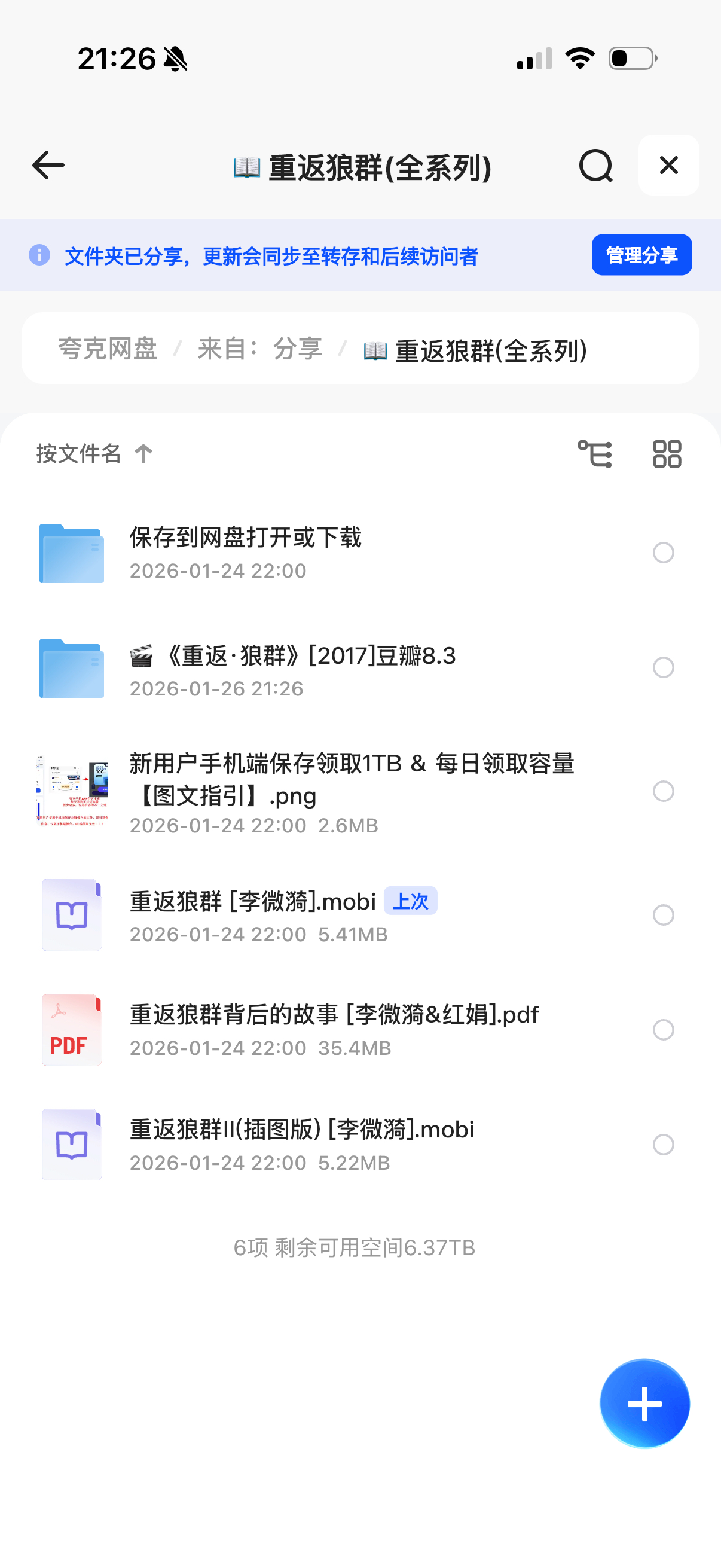Viewport: 721px width, 1568px height.
Task: Select 重返狼群II(插图版) mobi circle
Action: [663, 1145]
